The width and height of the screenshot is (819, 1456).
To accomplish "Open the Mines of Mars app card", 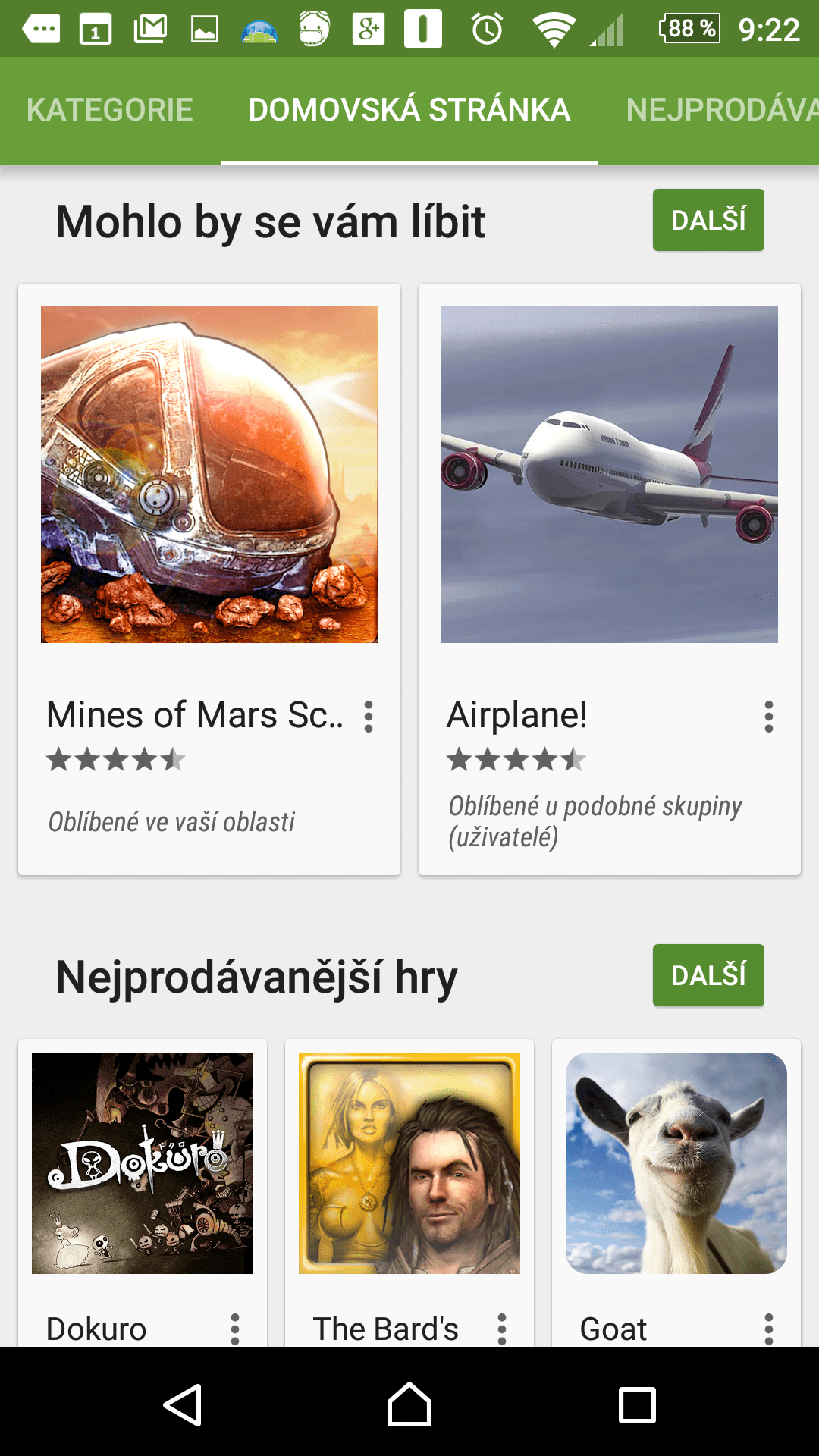I will [209, 579].
